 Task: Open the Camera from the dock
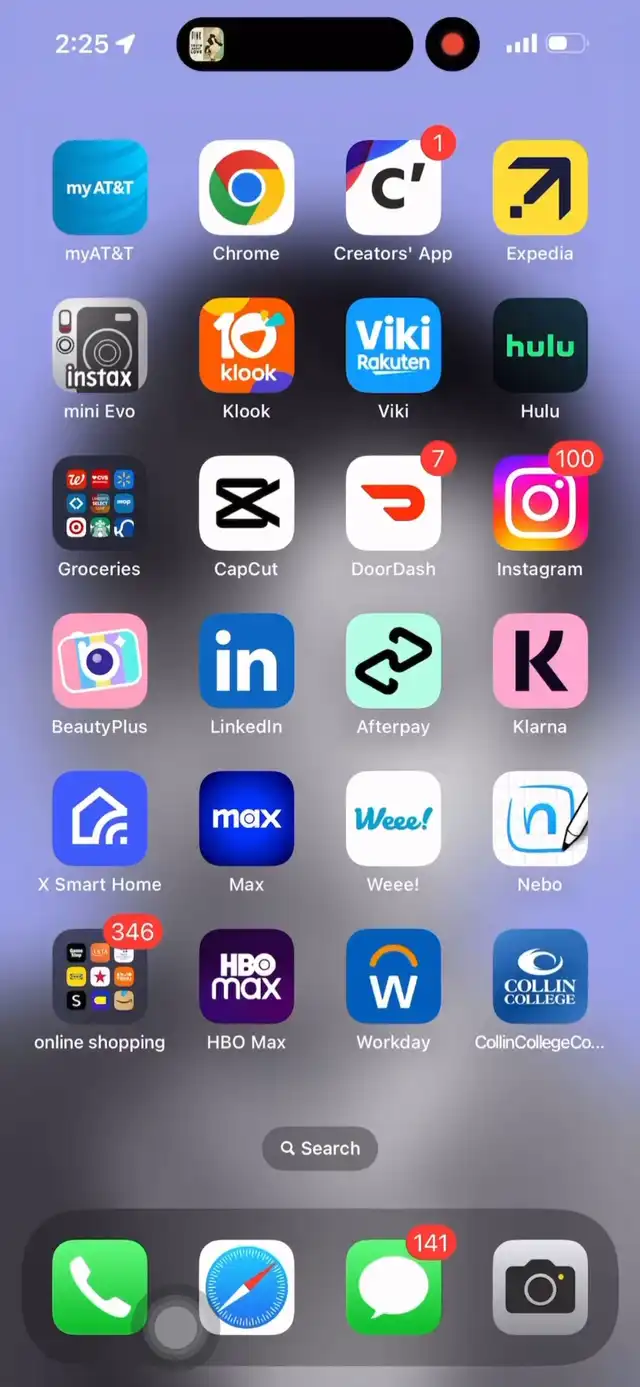tap(540, 1287)
